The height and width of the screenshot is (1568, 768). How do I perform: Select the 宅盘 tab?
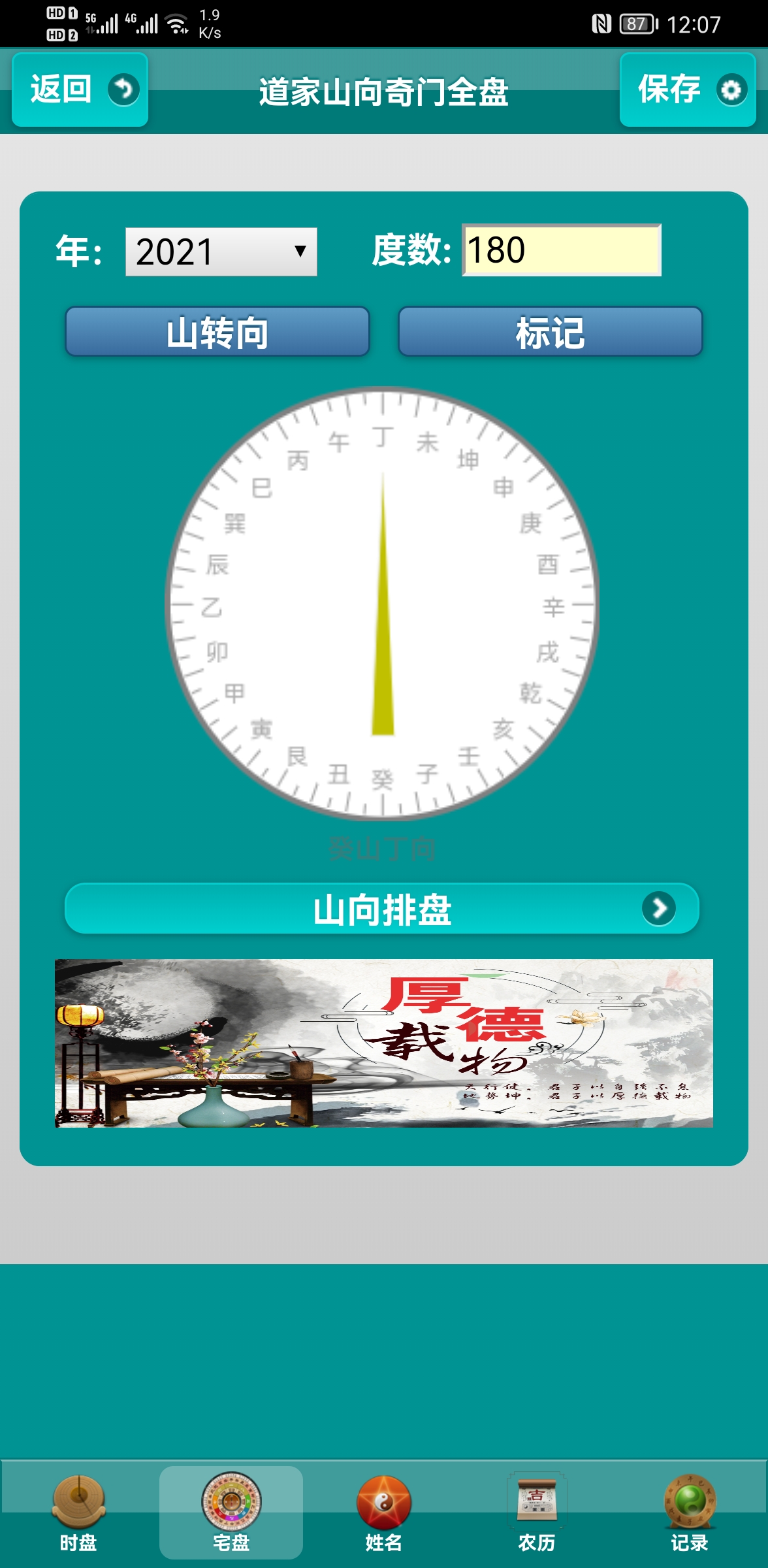[x=231, y=1512]
